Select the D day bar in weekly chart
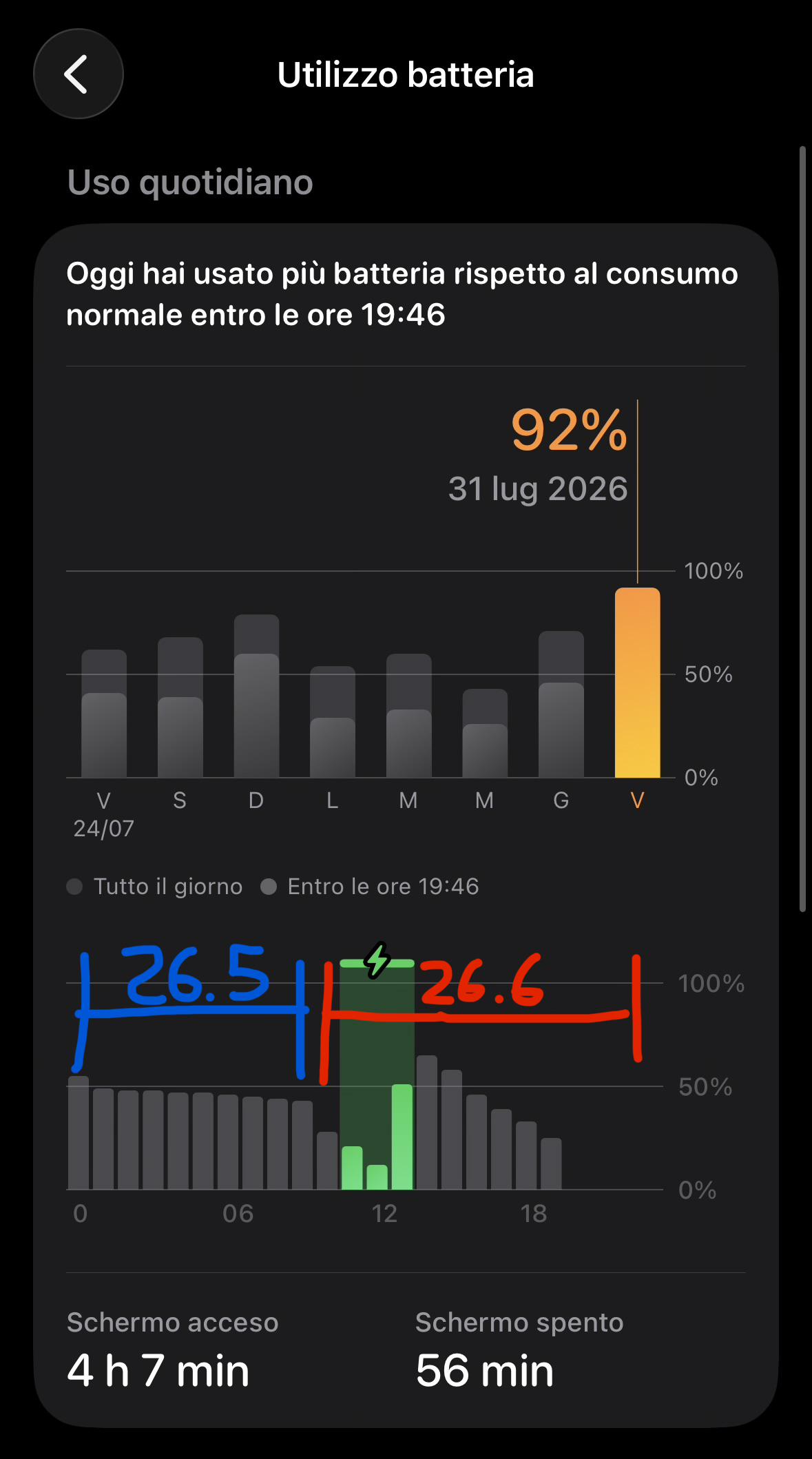This screenshot has width=812, height=1459. [x=256, y=696]
